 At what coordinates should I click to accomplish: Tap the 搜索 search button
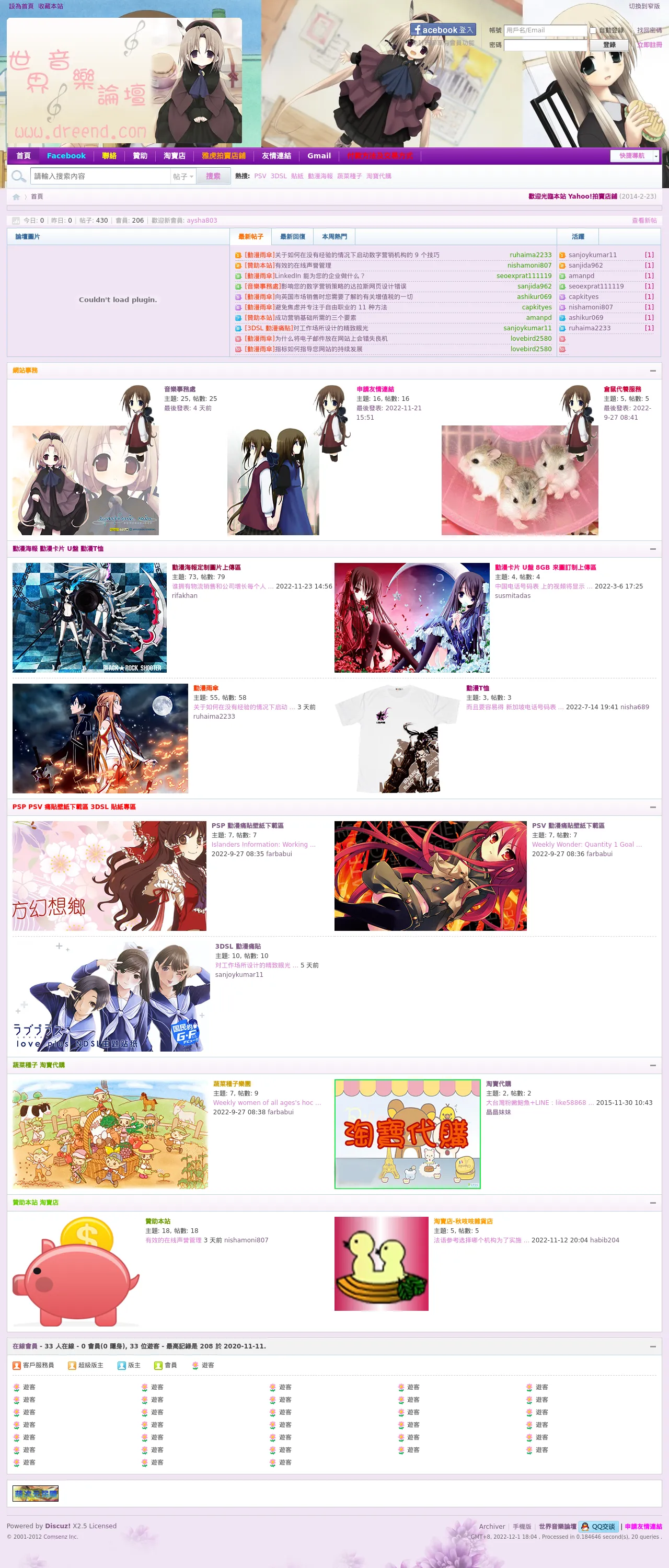point(213,177)
